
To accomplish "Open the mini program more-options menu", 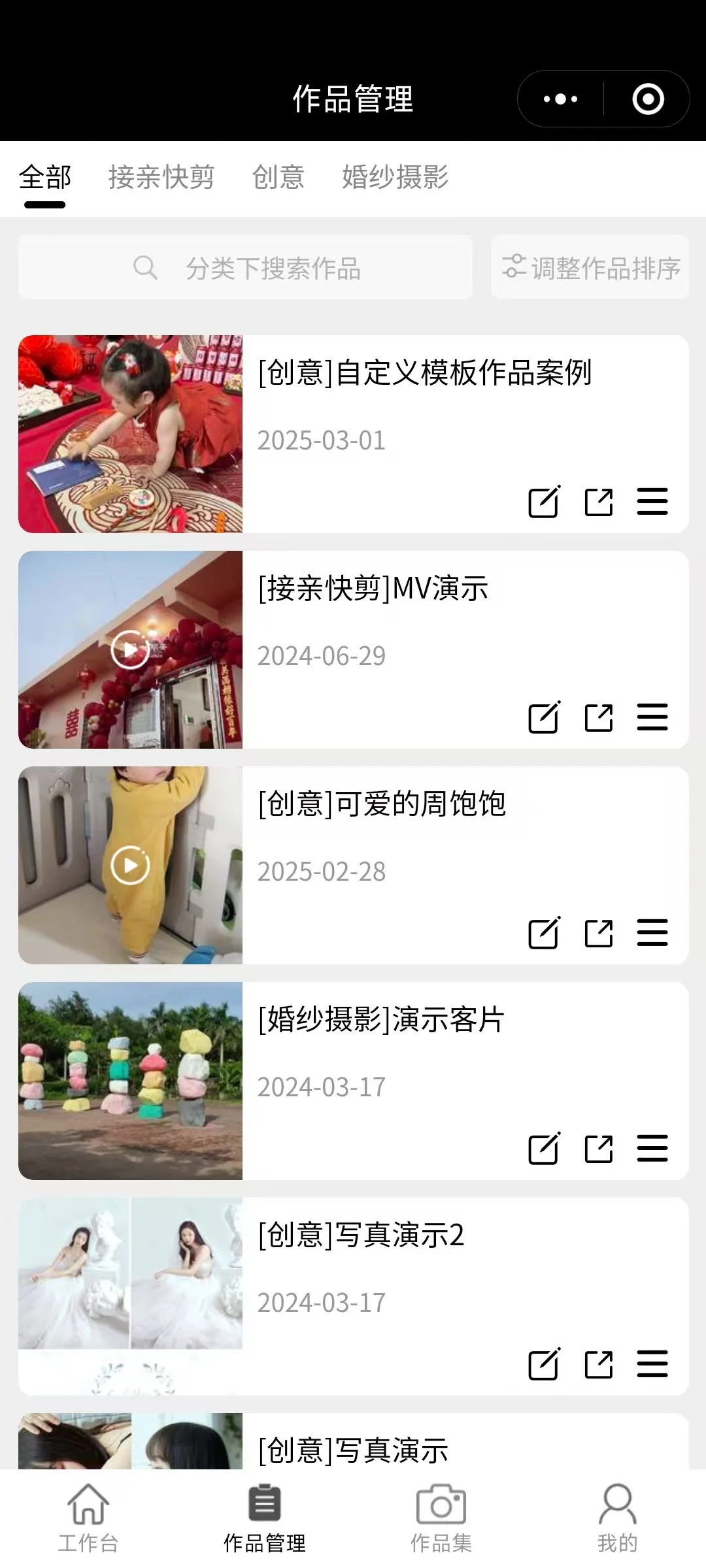I will [x=561, y=99].
